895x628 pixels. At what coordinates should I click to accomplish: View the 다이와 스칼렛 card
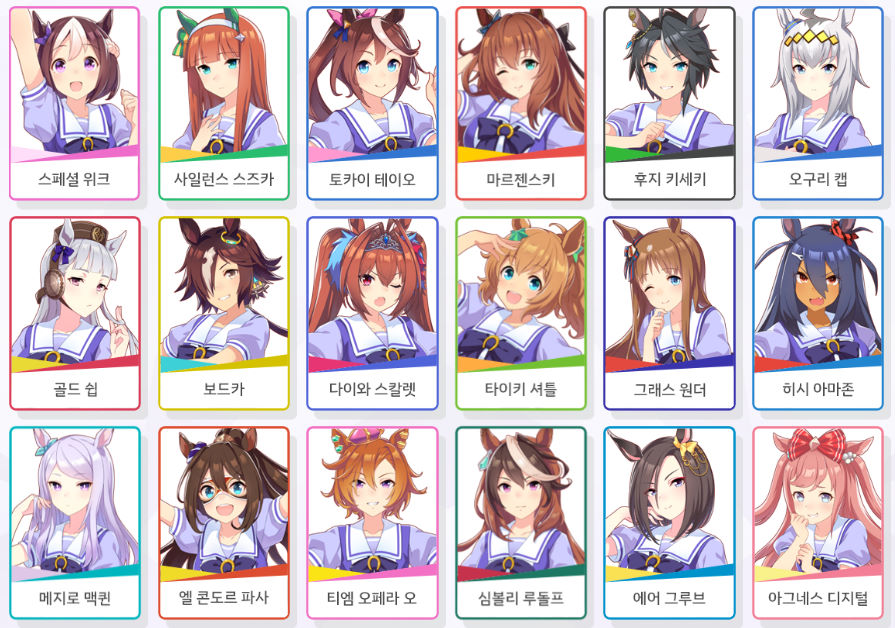372,313
